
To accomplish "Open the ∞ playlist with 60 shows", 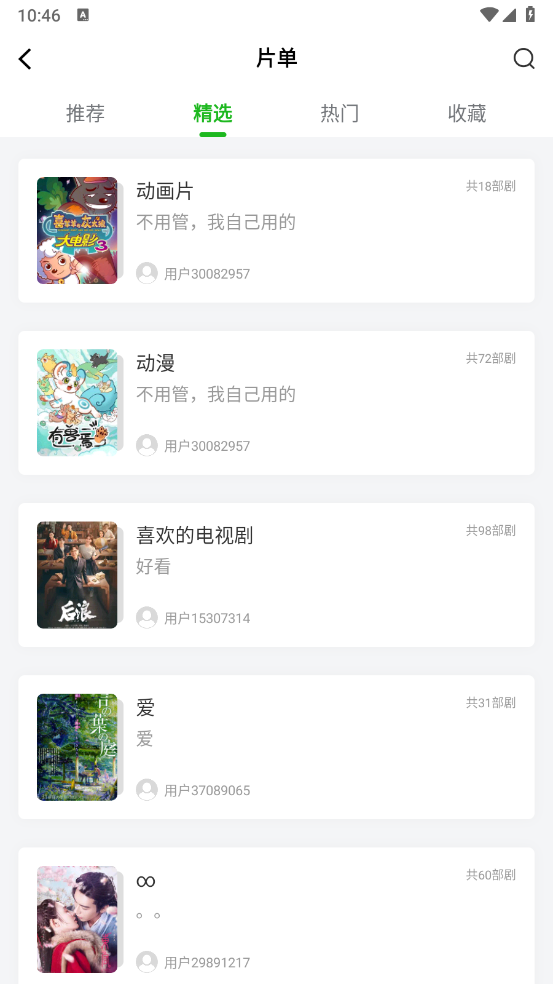I will point(276,916).
